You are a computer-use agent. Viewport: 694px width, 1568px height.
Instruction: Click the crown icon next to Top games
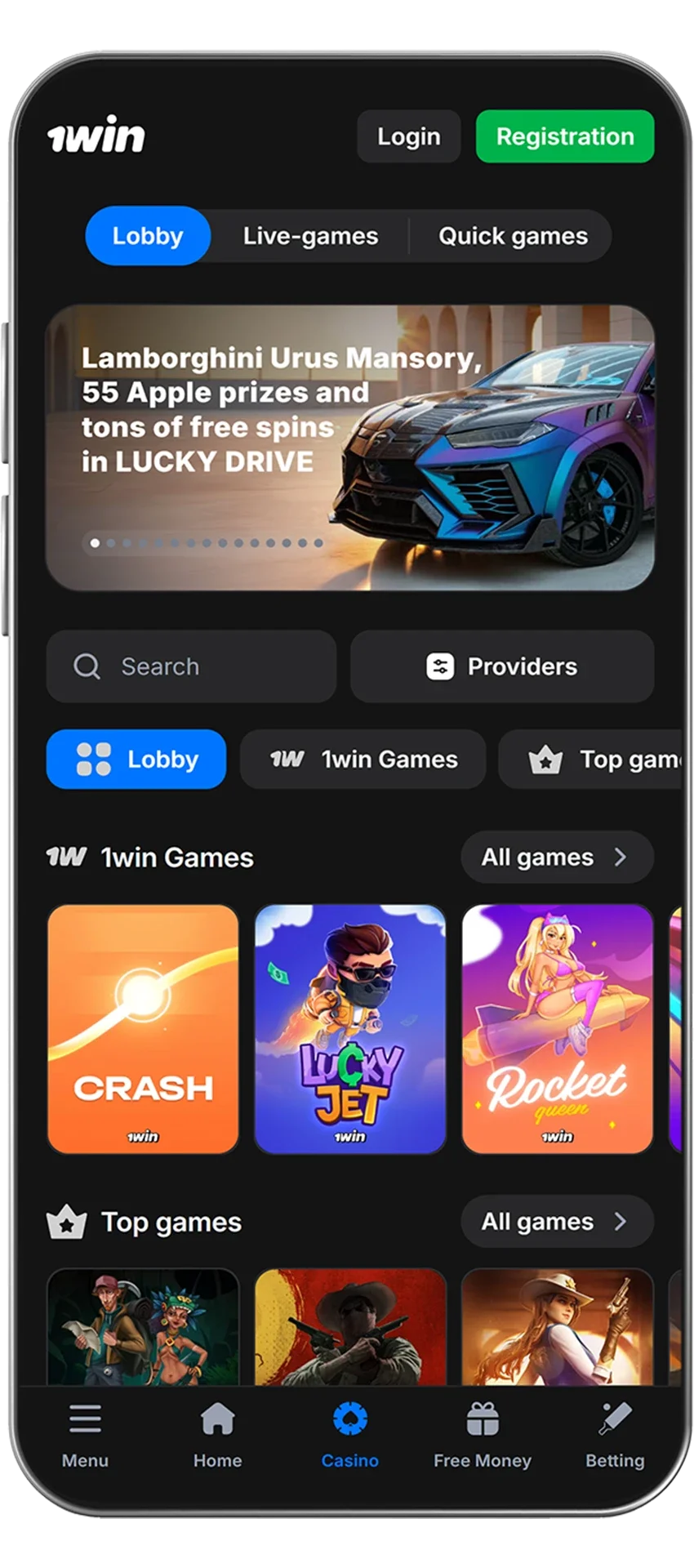tap(66, 1222)
